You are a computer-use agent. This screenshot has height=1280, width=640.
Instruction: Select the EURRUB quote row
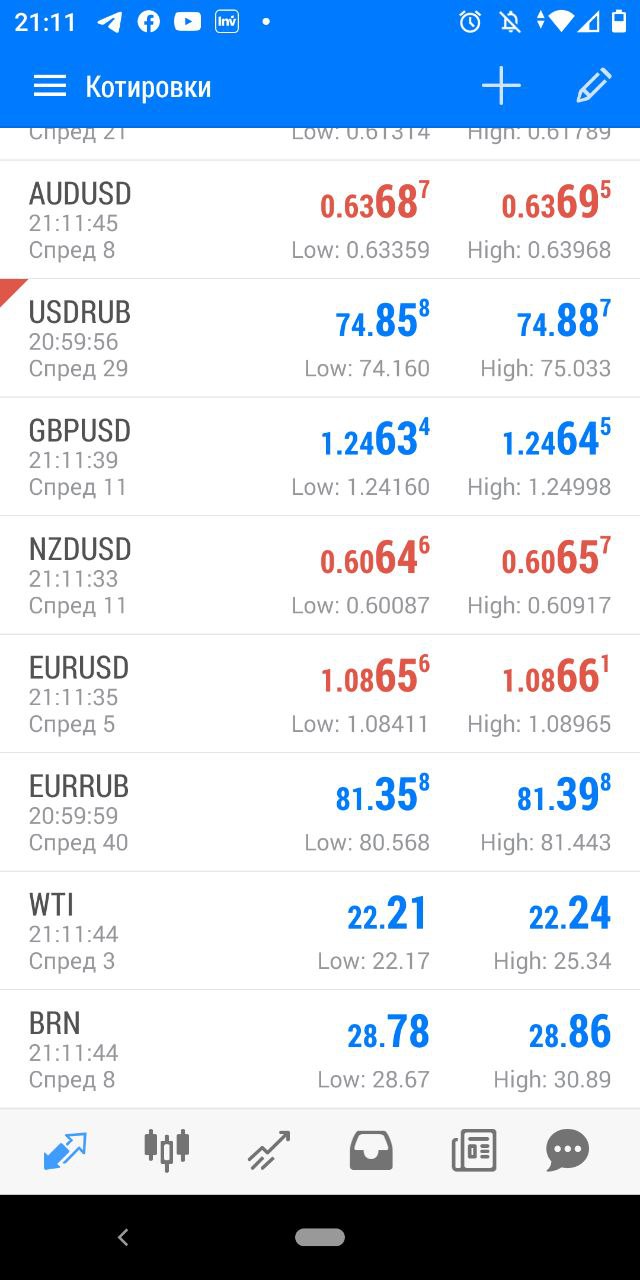click(x=320, y=812)
